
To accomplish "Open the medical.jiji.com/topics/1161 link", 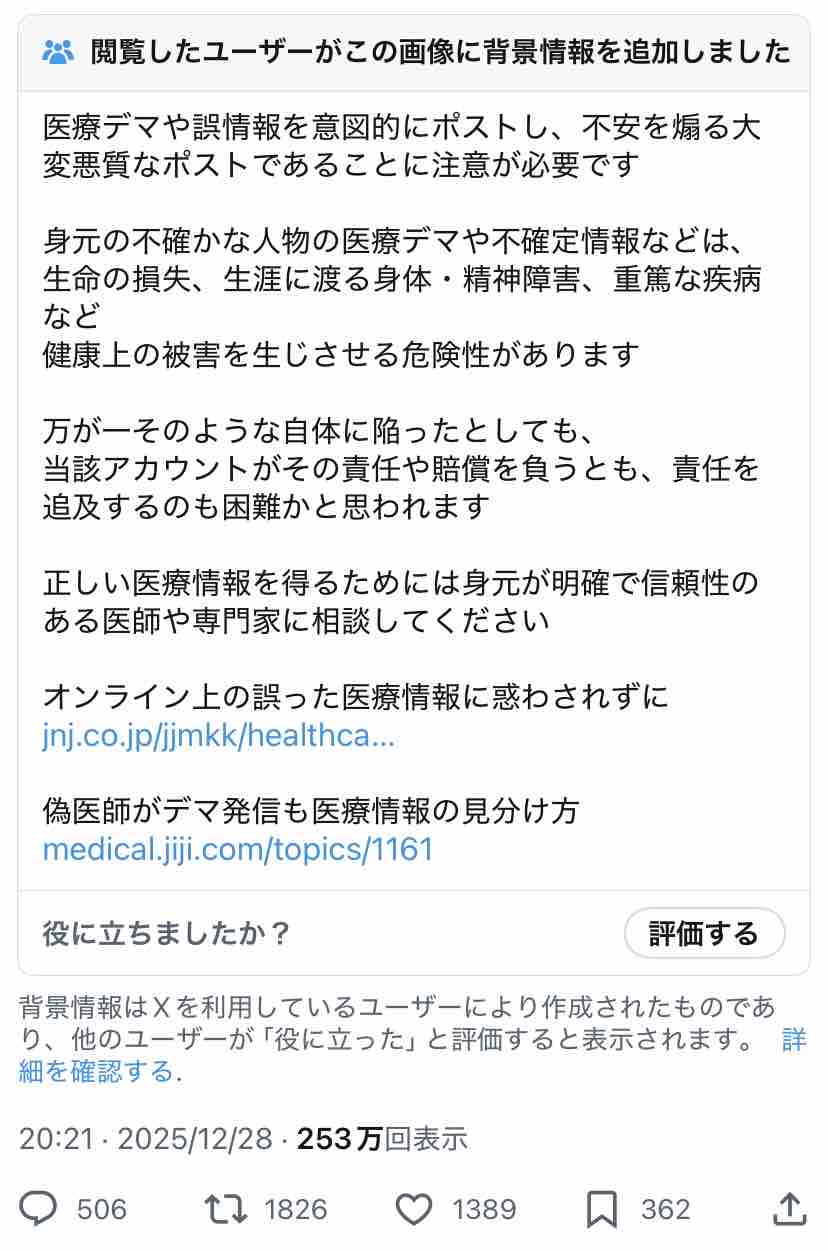I will (x=238, y=849).
